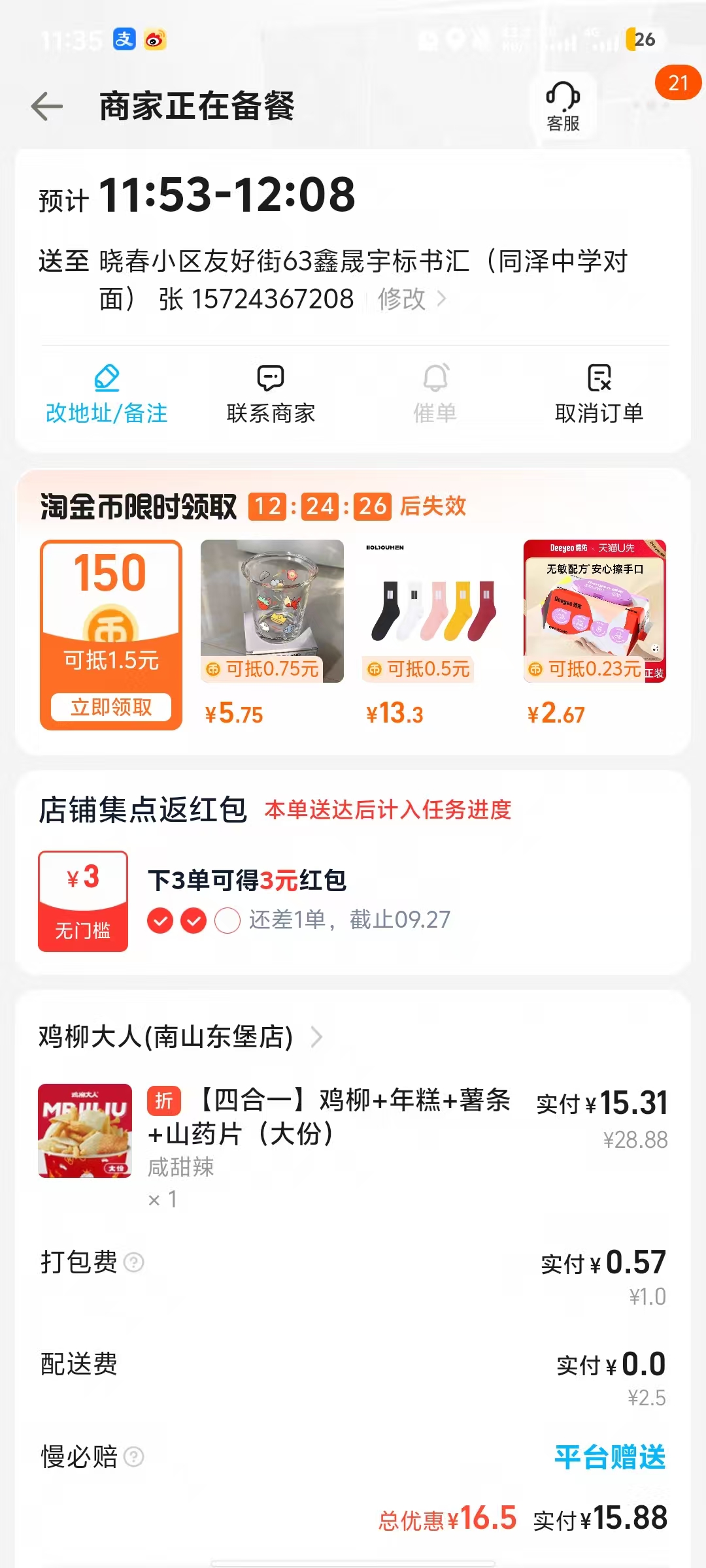The width and height of the screenshot is (706, 1568).
Task: Contact 客服 customer service
Action: tap(563, 106)
